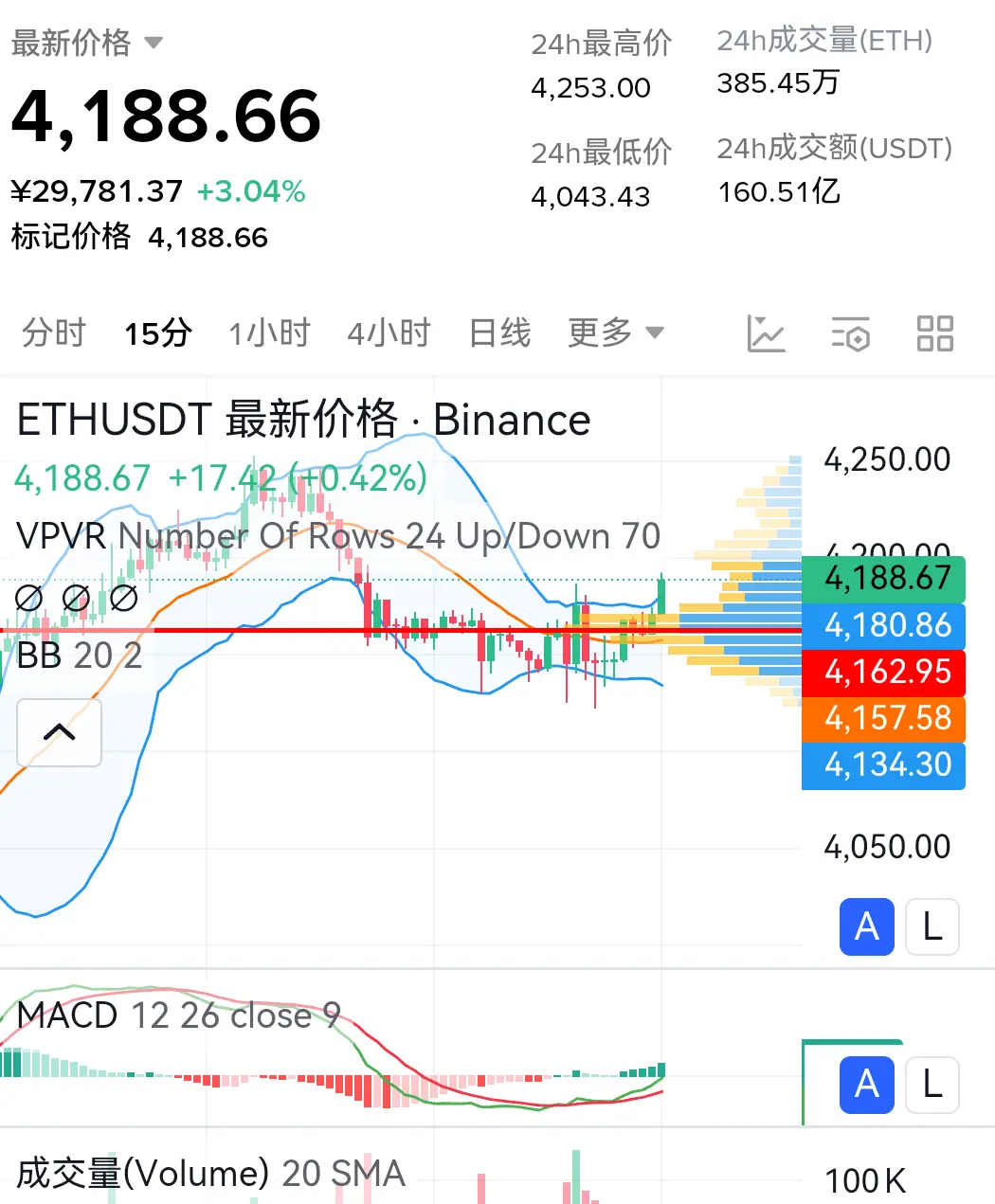Select the 日线 daily chart tab
Viewport: 995px width, 1204px height.
[x=500, y=333]
